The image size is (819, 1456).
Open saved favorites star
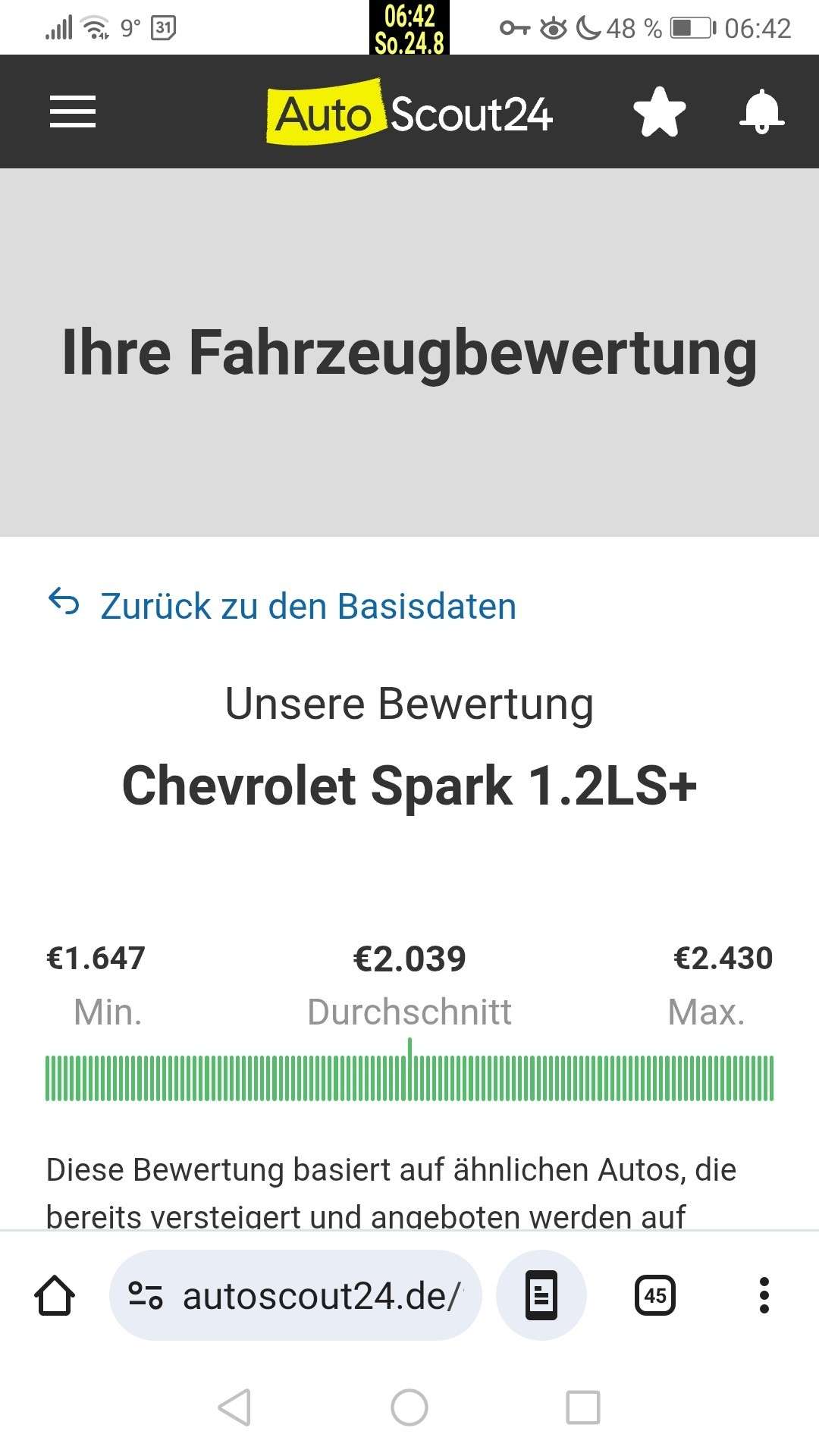coord(659,112)
